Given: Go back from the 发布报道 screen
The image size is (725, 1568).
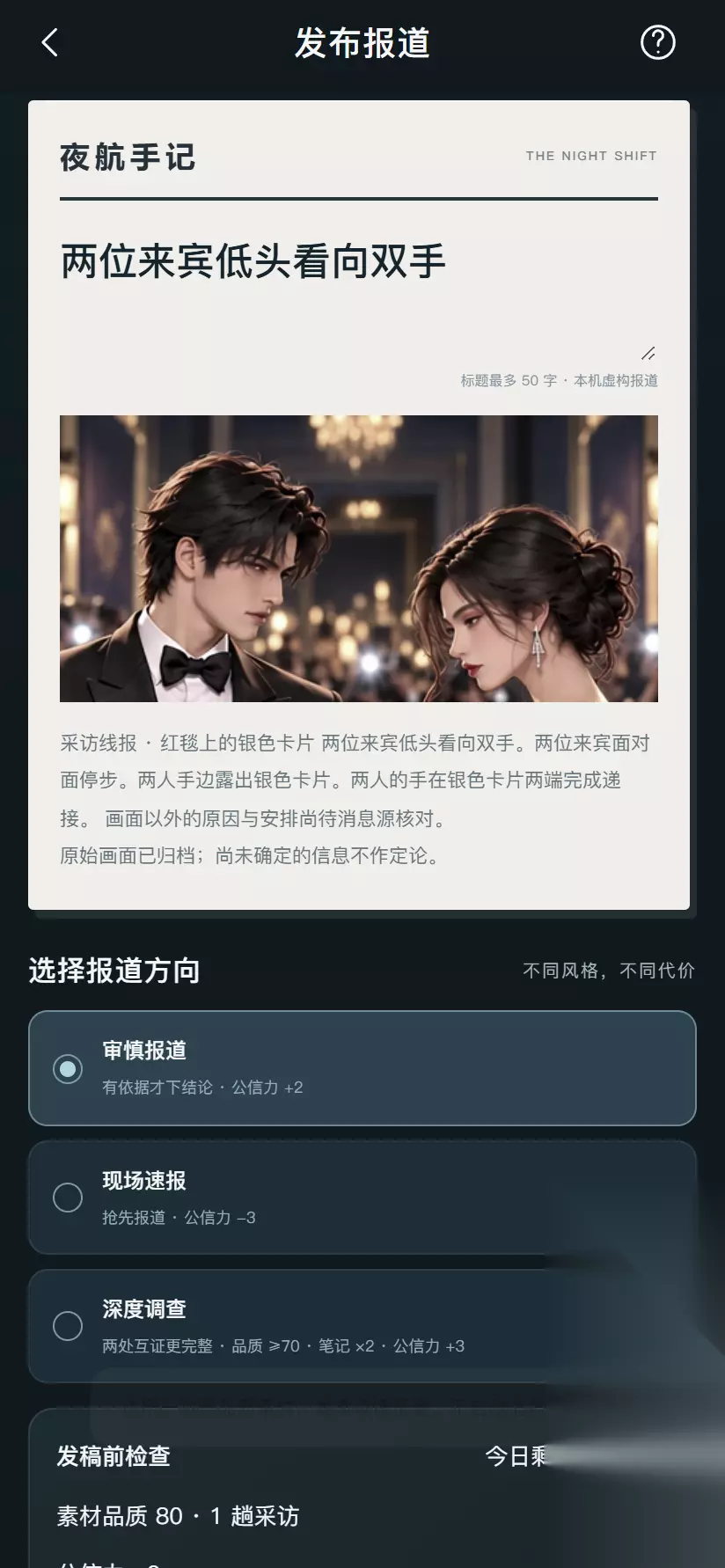Looking at the screenshot, I should [x=50, y=42].
